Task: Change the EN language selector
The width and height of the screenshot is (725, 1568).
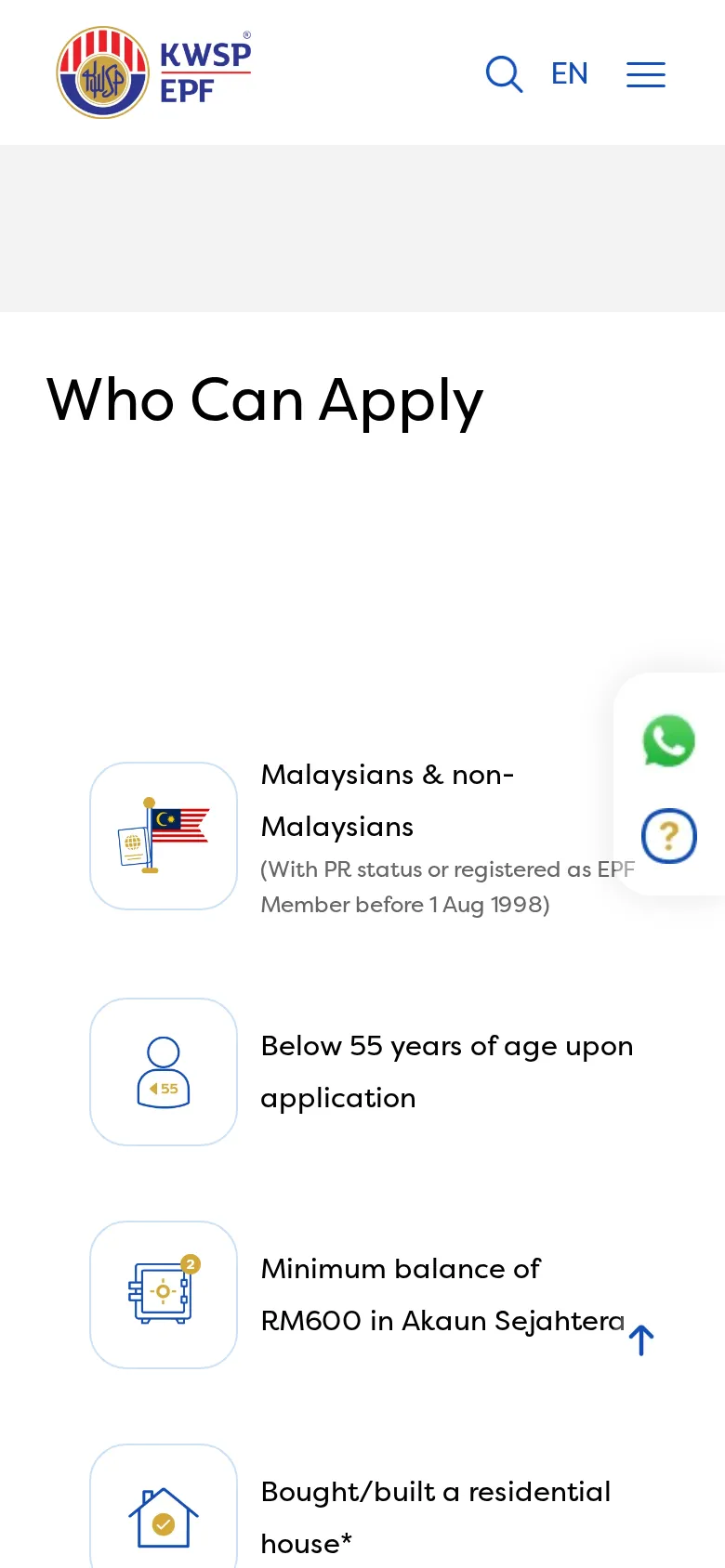Action: pyautogui.click(x=570, y=73)
